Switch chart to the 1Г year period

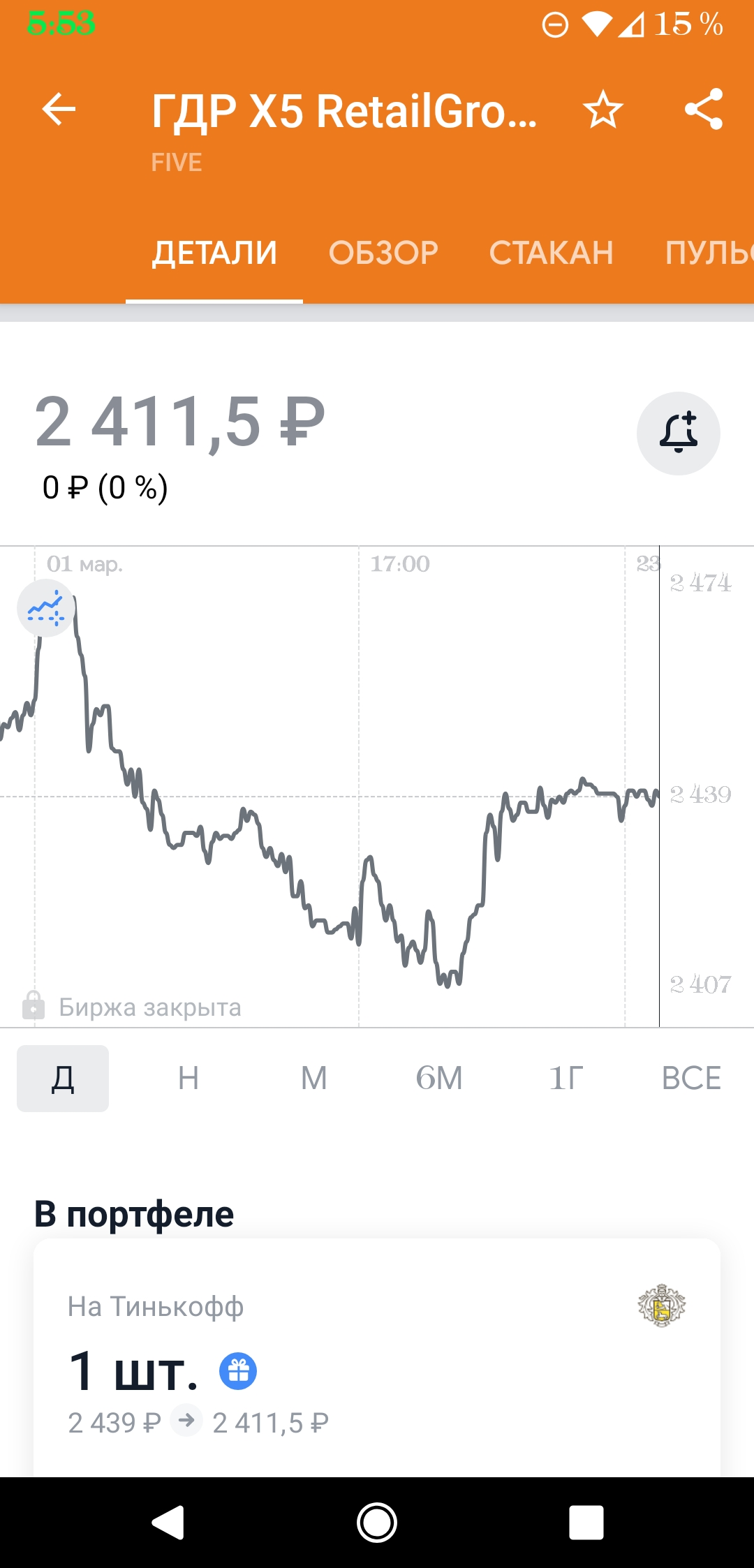tap(565, 1078)
